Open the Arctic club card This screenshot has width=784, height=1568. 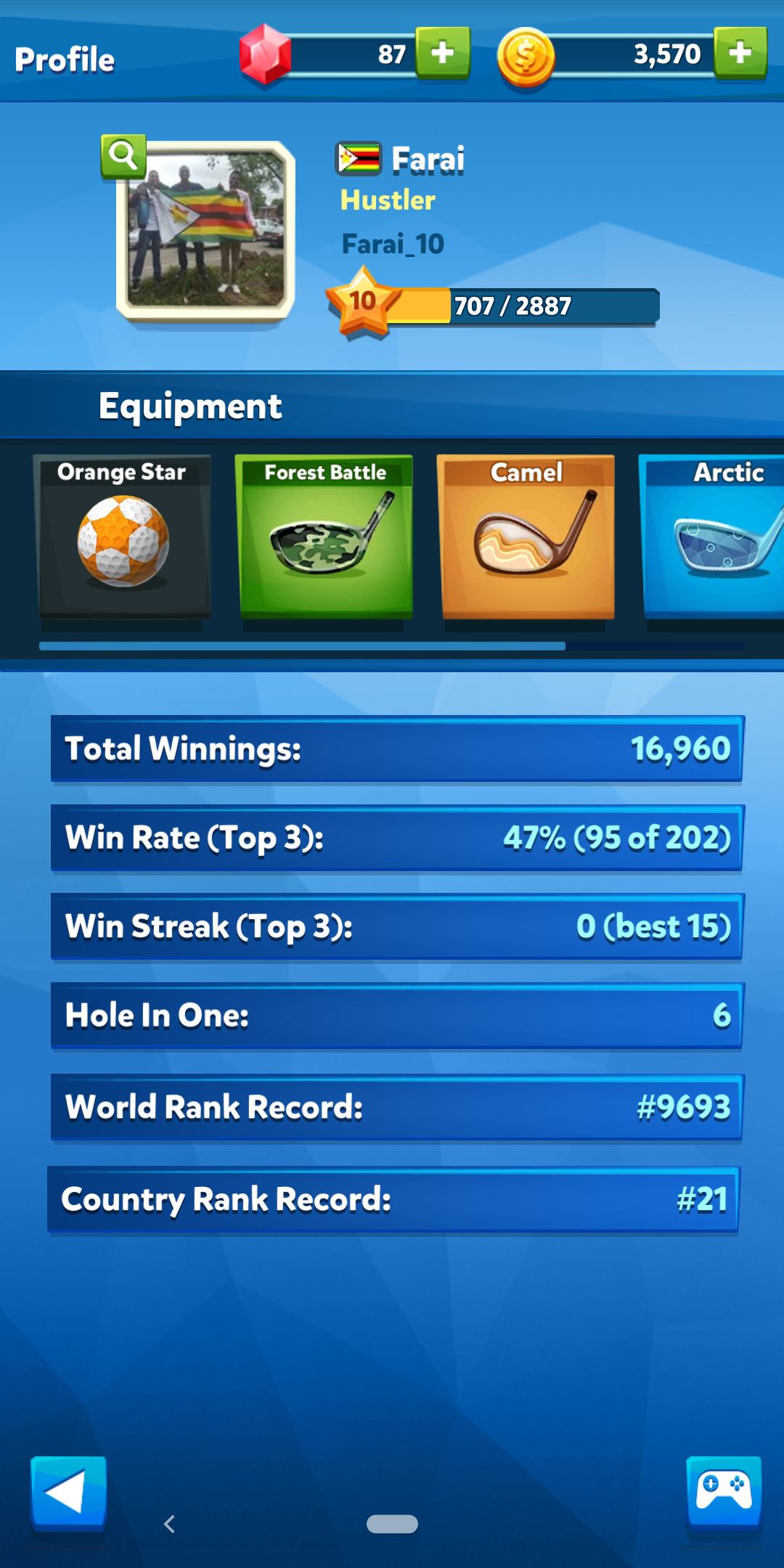point(713,537)
